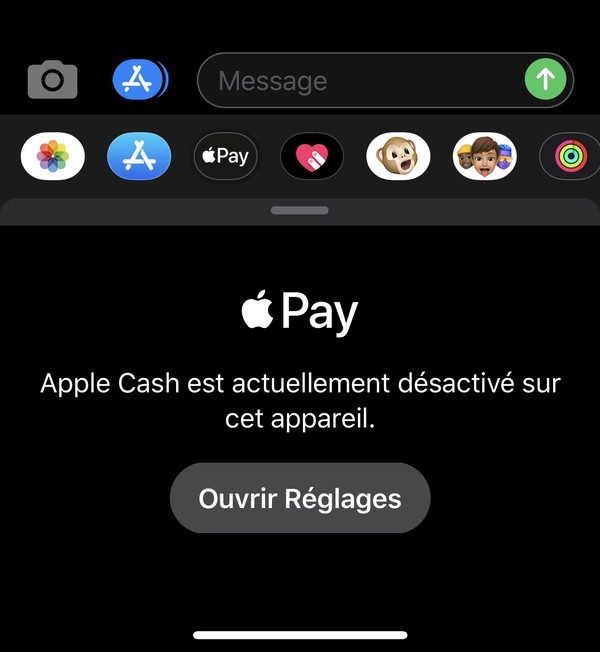The height and width of the screenshot is (652, 600).
Task: Tap the panel grabber handle
Action: pos(300,210)
